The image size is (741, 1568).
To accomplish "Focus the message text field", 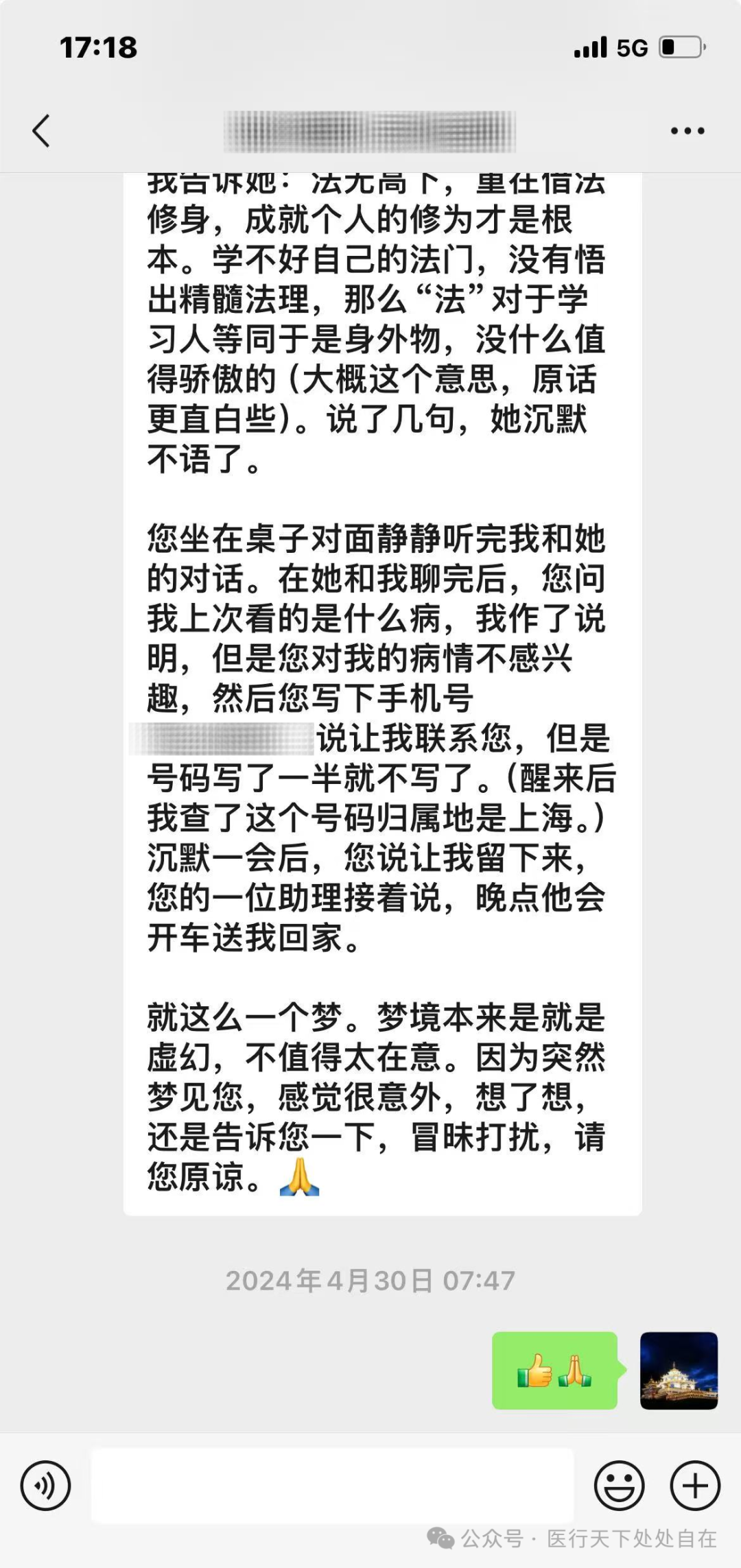I will [332, 1486].
